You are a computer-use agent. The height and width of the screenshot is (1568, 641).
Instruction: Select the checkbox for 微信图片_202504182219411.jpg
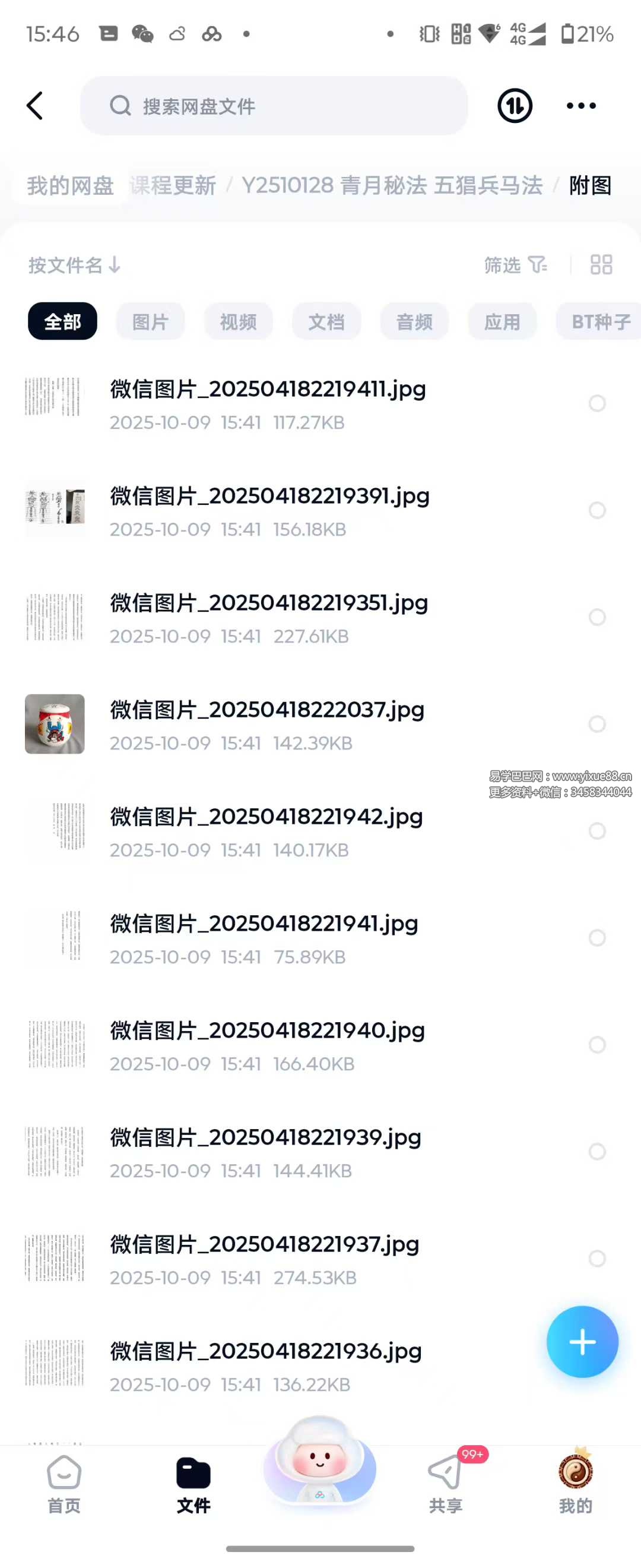tap(597, 403)
